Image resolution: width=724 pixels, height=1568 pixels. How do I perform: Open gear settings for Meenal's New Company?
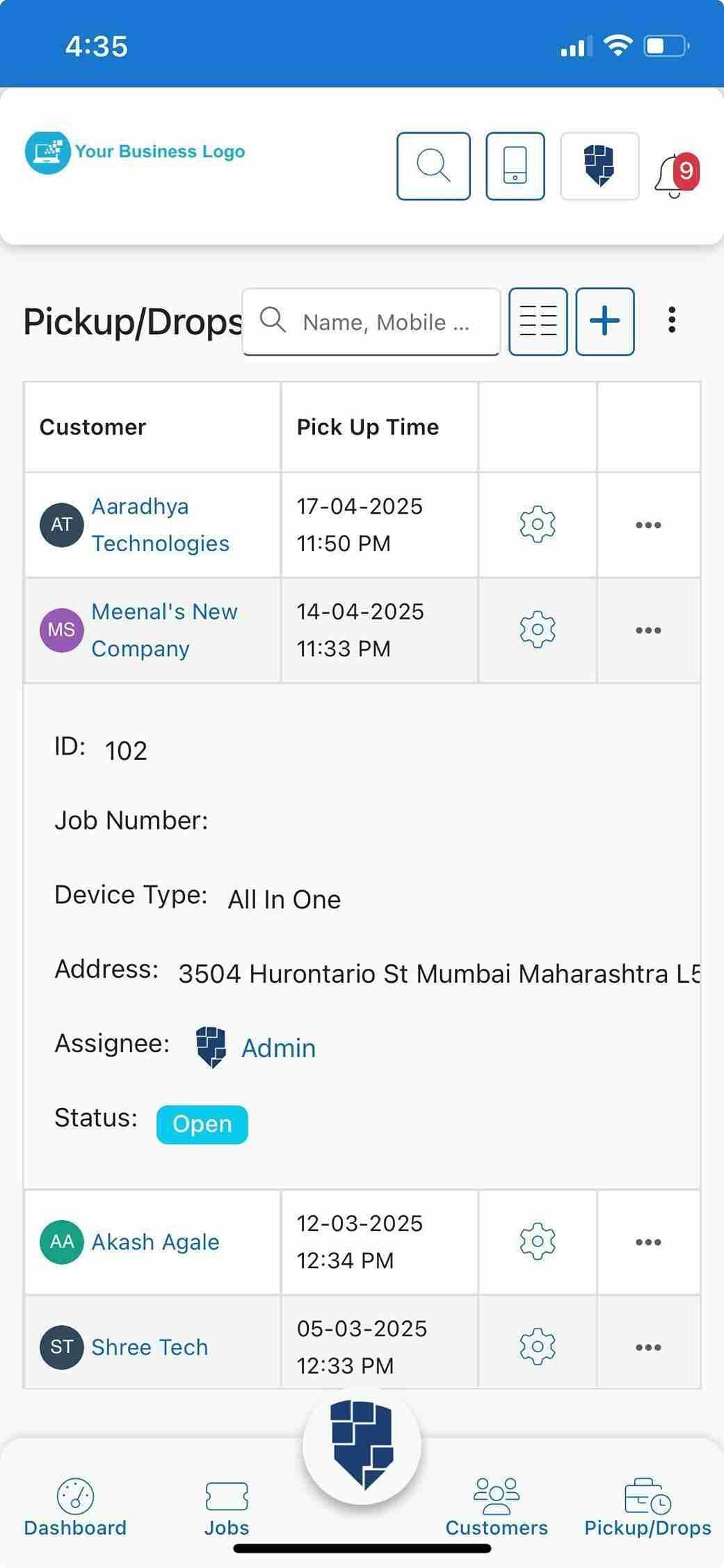538,630
